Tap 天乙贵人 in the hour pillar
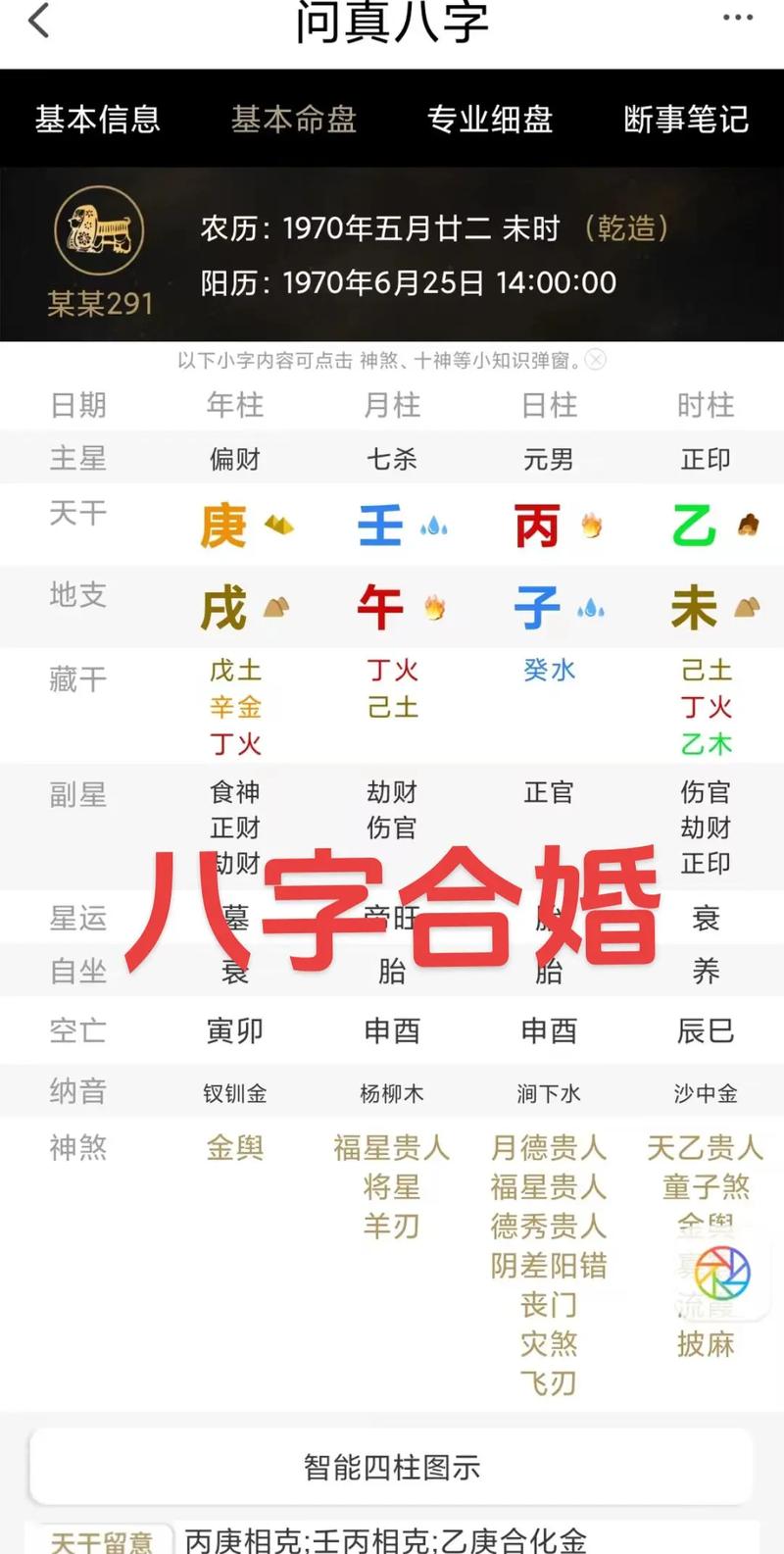This screenshot has width=784, height=1554. (706, 1147)
